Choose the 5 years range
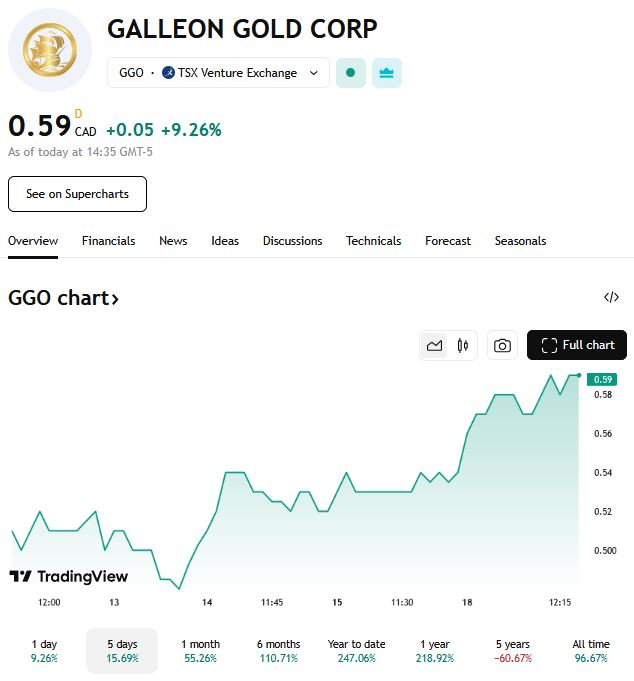The image size is (634, 681). [513, 651]
